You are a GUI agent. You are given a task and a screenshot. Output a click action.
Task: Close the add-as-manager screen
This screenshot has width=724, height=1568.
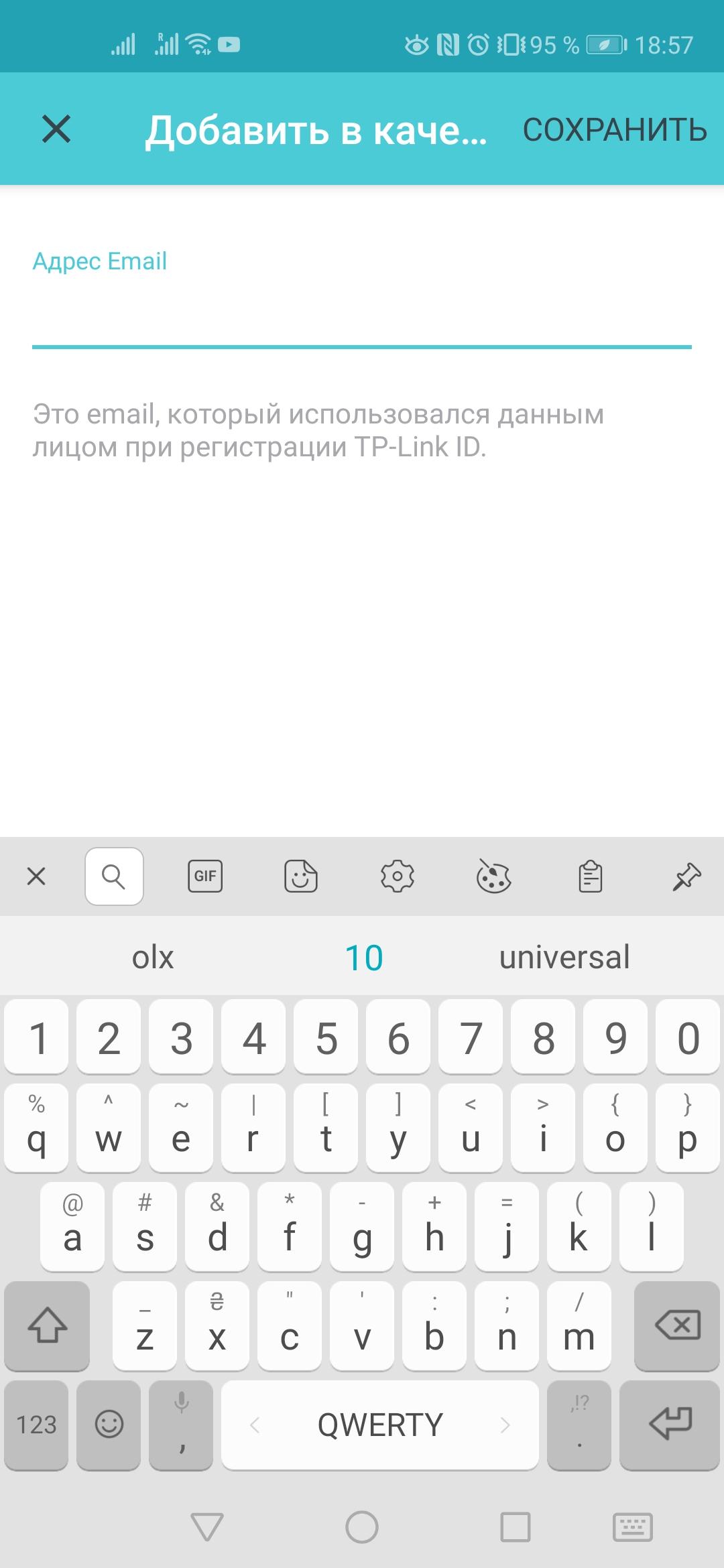point(56,129)
